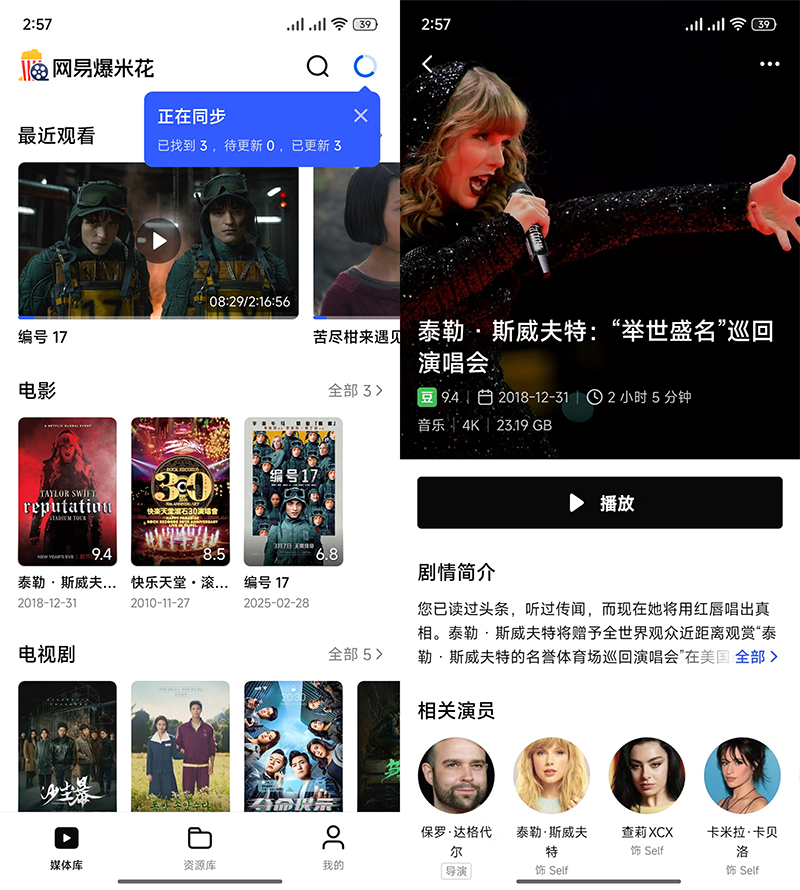This screenshot has width=800, height=890.
Task: Play the Taylor Swift concert with 播放
Action: [600, 503]
